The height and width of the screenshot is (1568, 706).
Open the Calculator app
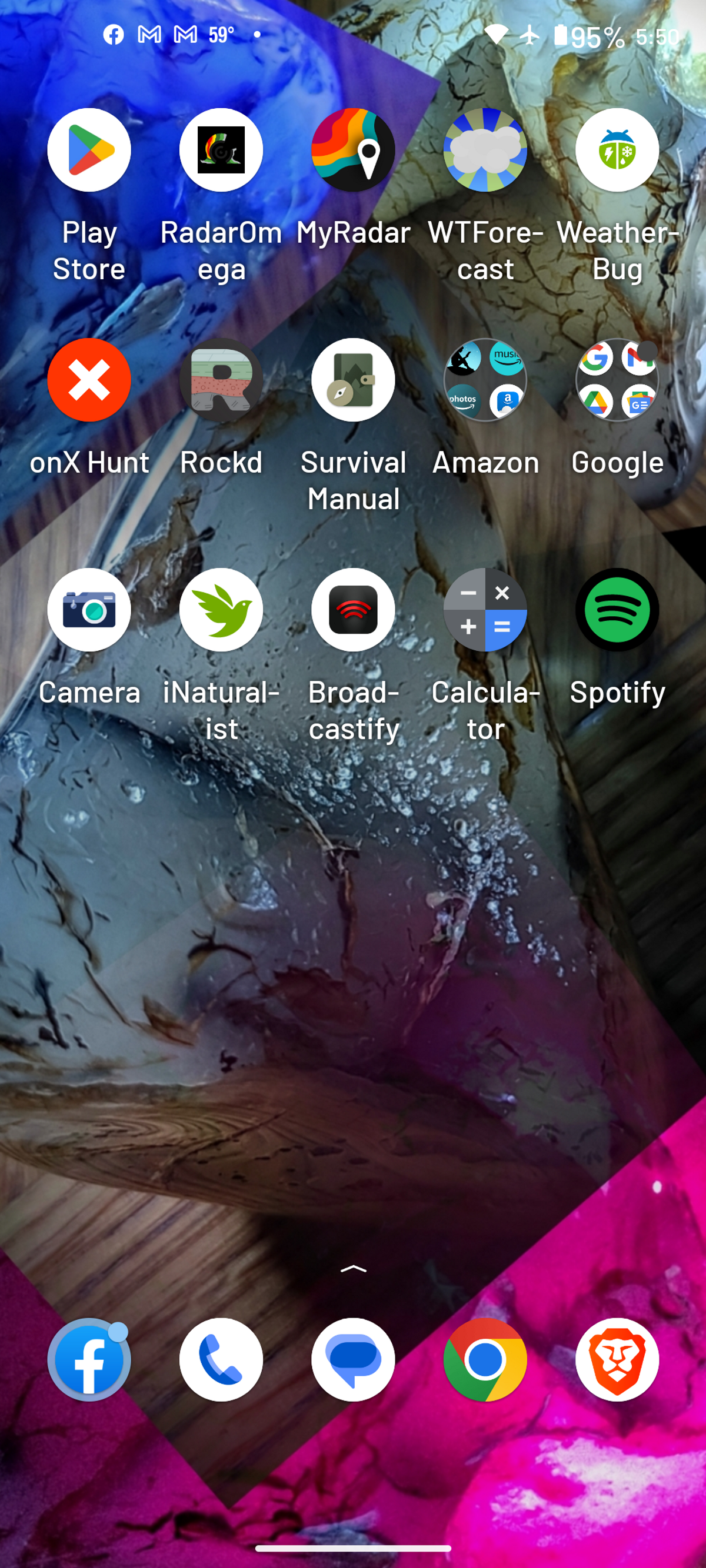pos(485,610)
